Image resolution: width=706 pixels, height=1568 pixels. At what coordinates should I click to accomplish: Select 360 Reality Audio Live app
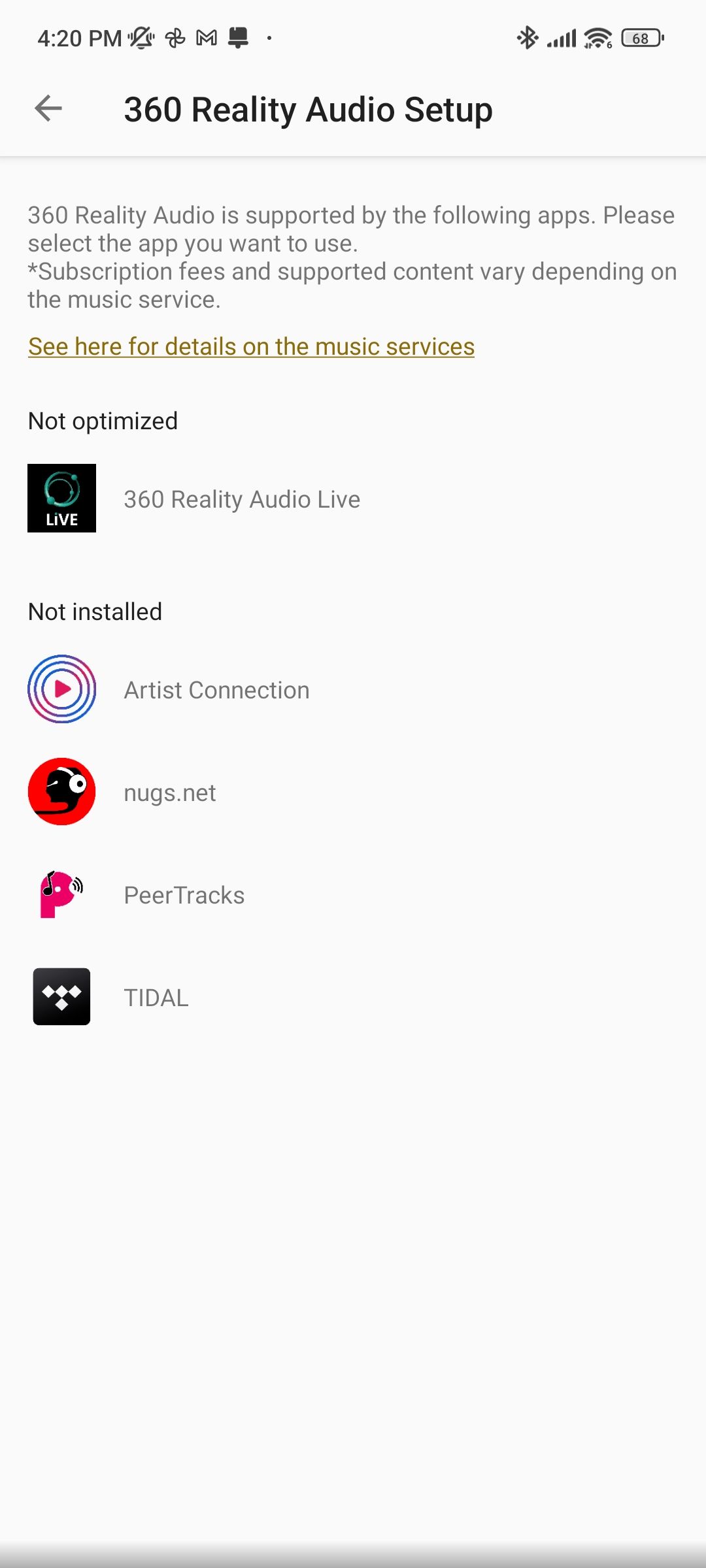(241, 499)
